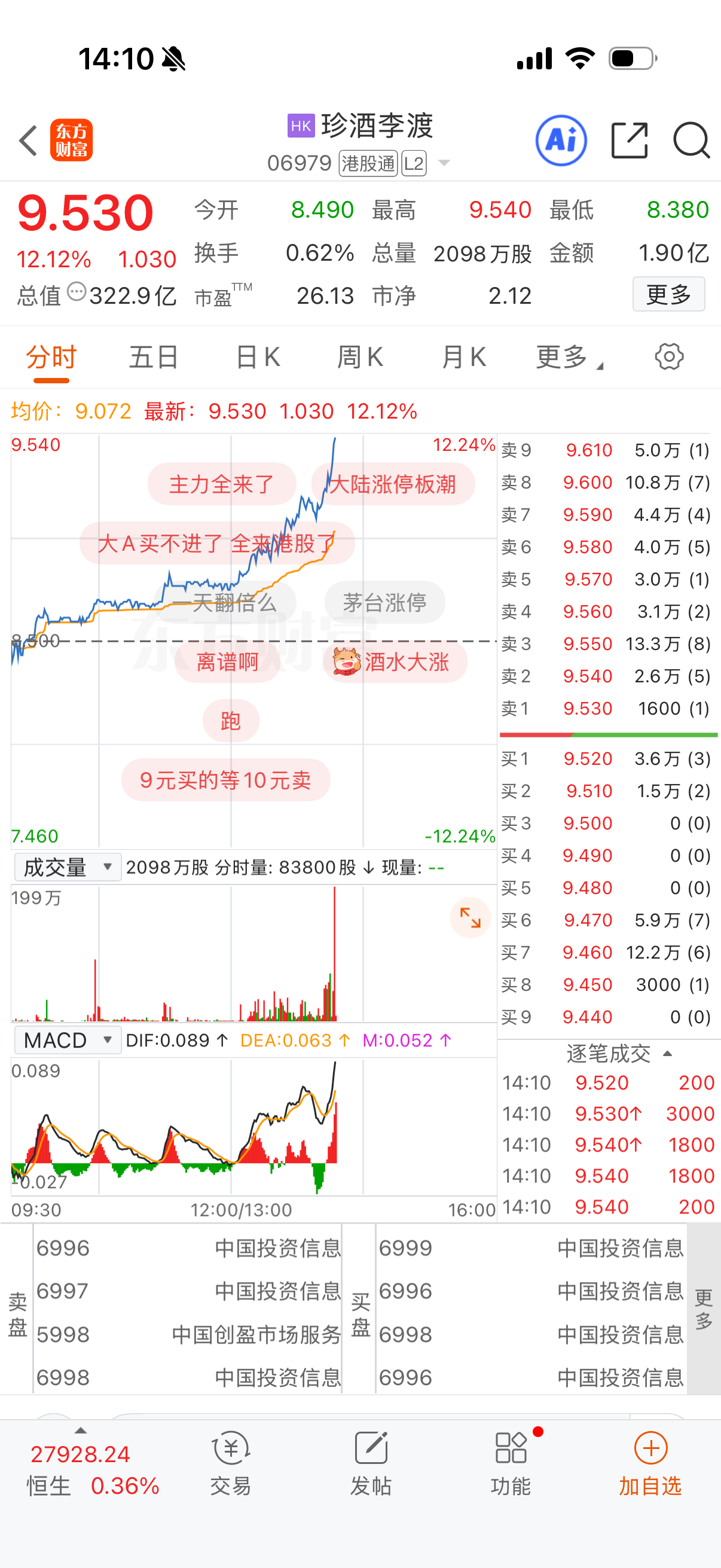Expand the chart to full screen
Viewport: 721px width, 1568px height.
coord(470,917)
